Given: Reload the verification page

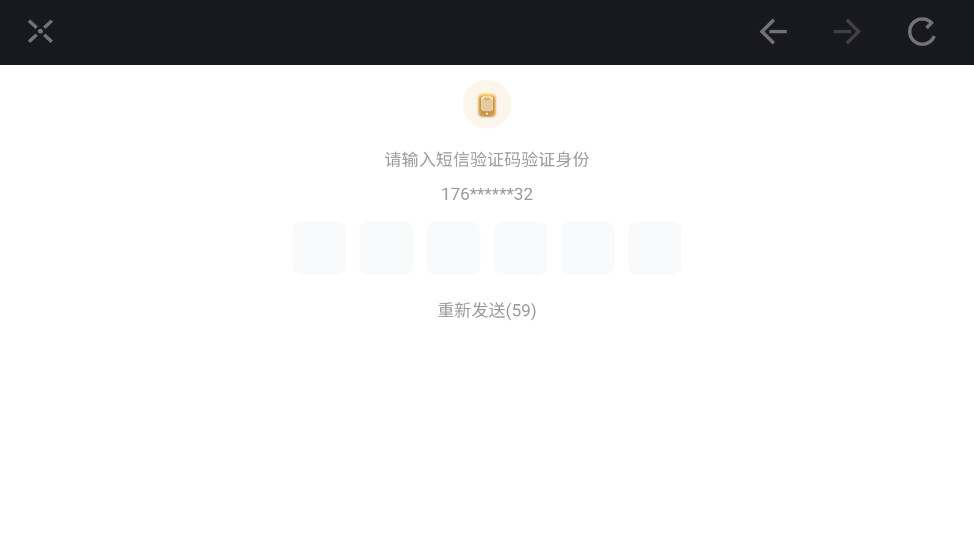Looking at the screenshot, I should pyautogui.click(x=921, y=32).
